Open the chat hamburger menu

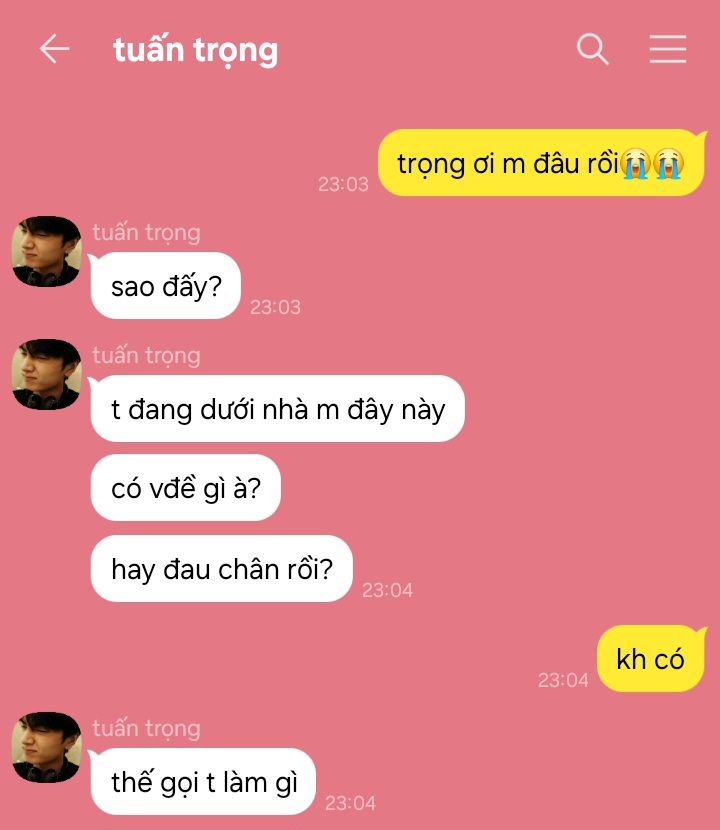(x=667, y=49)
